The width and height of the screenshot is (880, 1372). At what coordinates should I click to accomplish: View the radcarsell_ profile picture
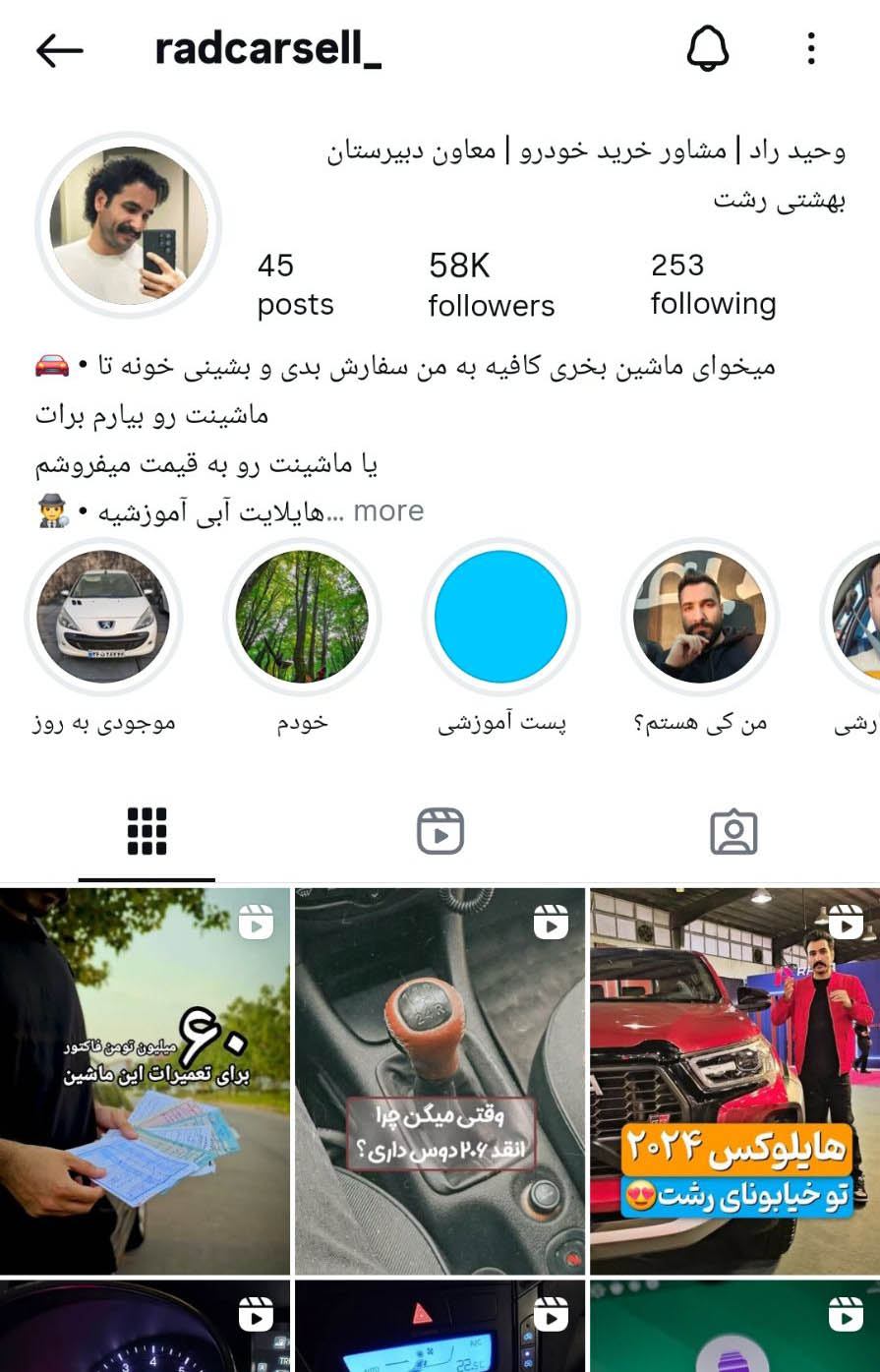(129, 225)
